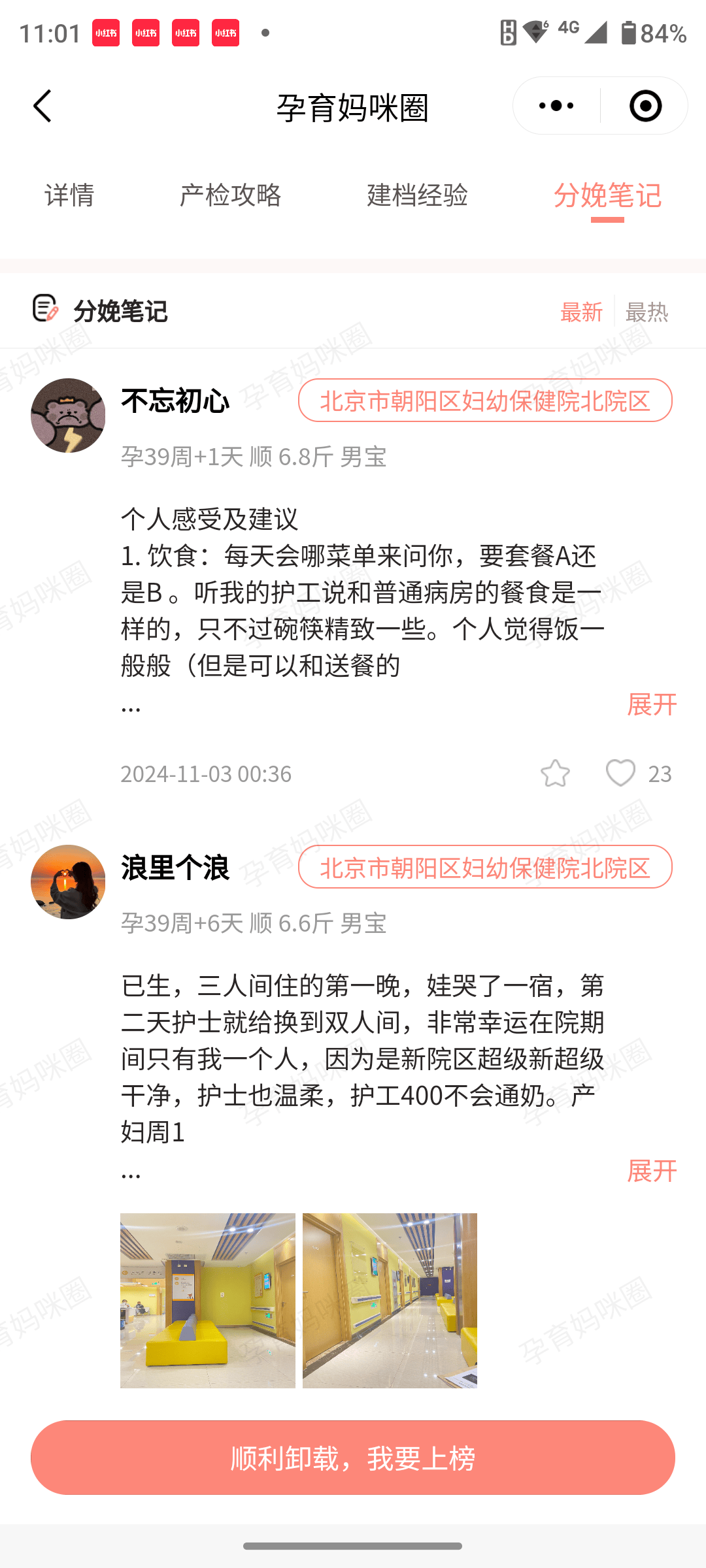Expand 浪里个浪's full note with 展开
The image size is (706, 1568).
(x=652, y=1170)
